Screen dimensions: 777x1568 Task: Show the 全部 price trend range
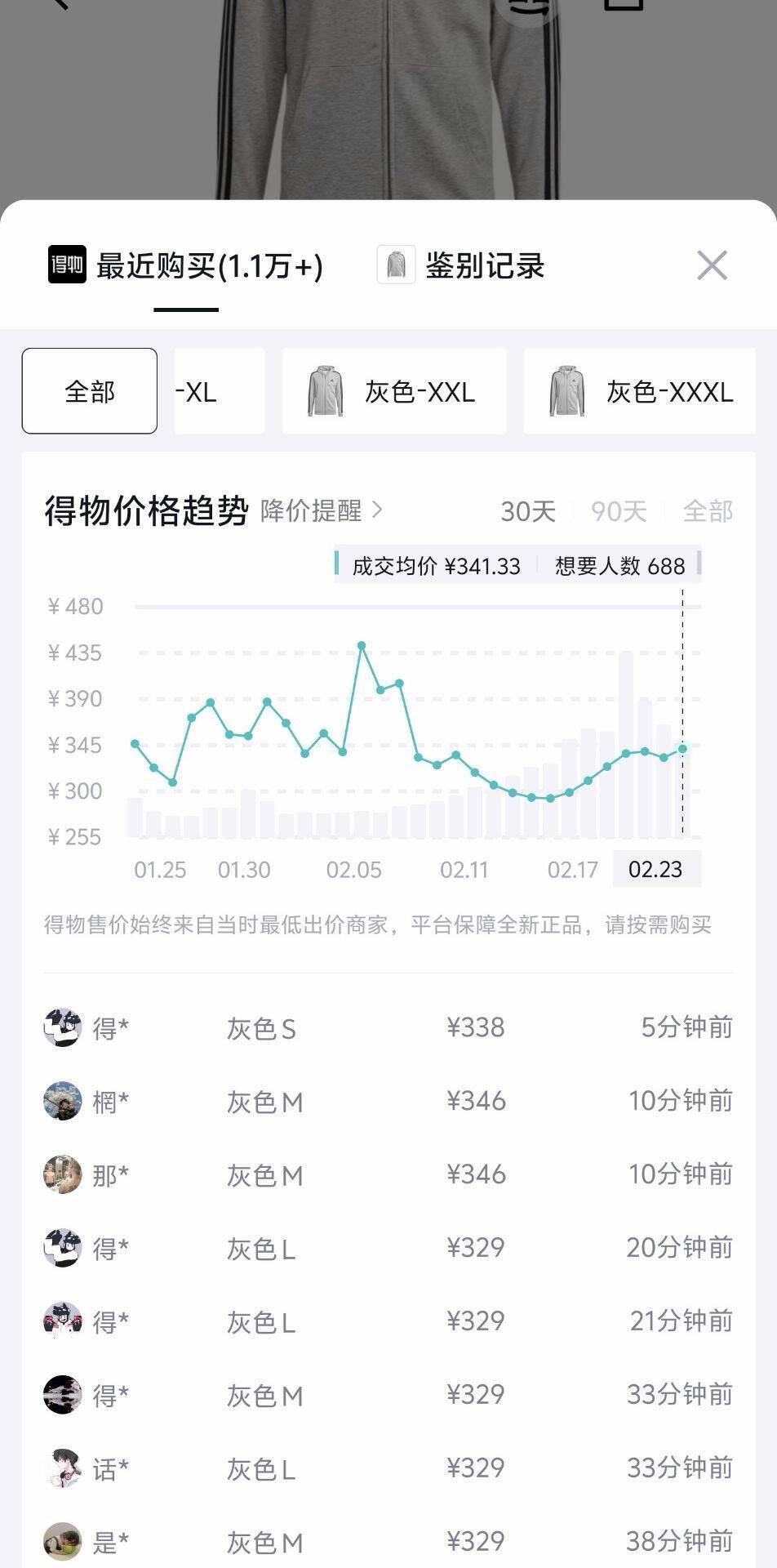click(707, 512)
